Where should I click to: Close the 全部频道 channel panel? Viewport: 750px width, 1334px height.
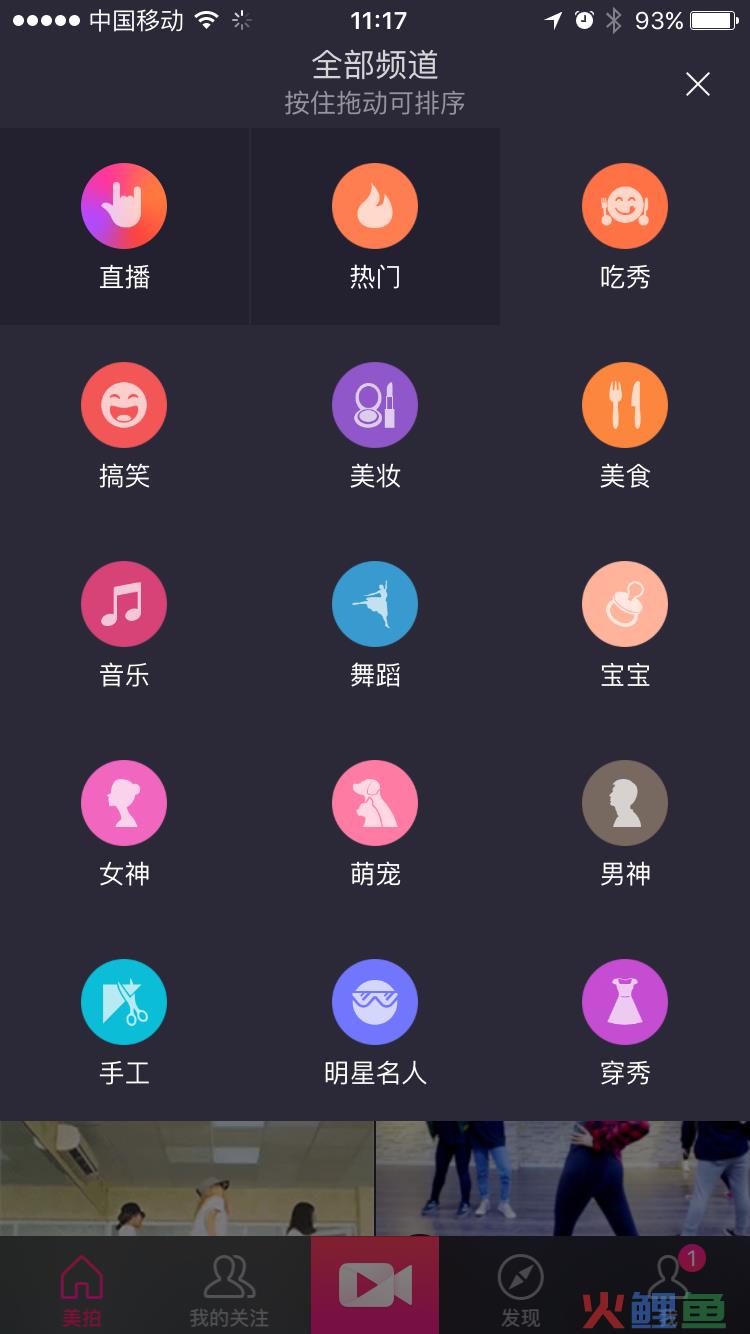(698, 85)
